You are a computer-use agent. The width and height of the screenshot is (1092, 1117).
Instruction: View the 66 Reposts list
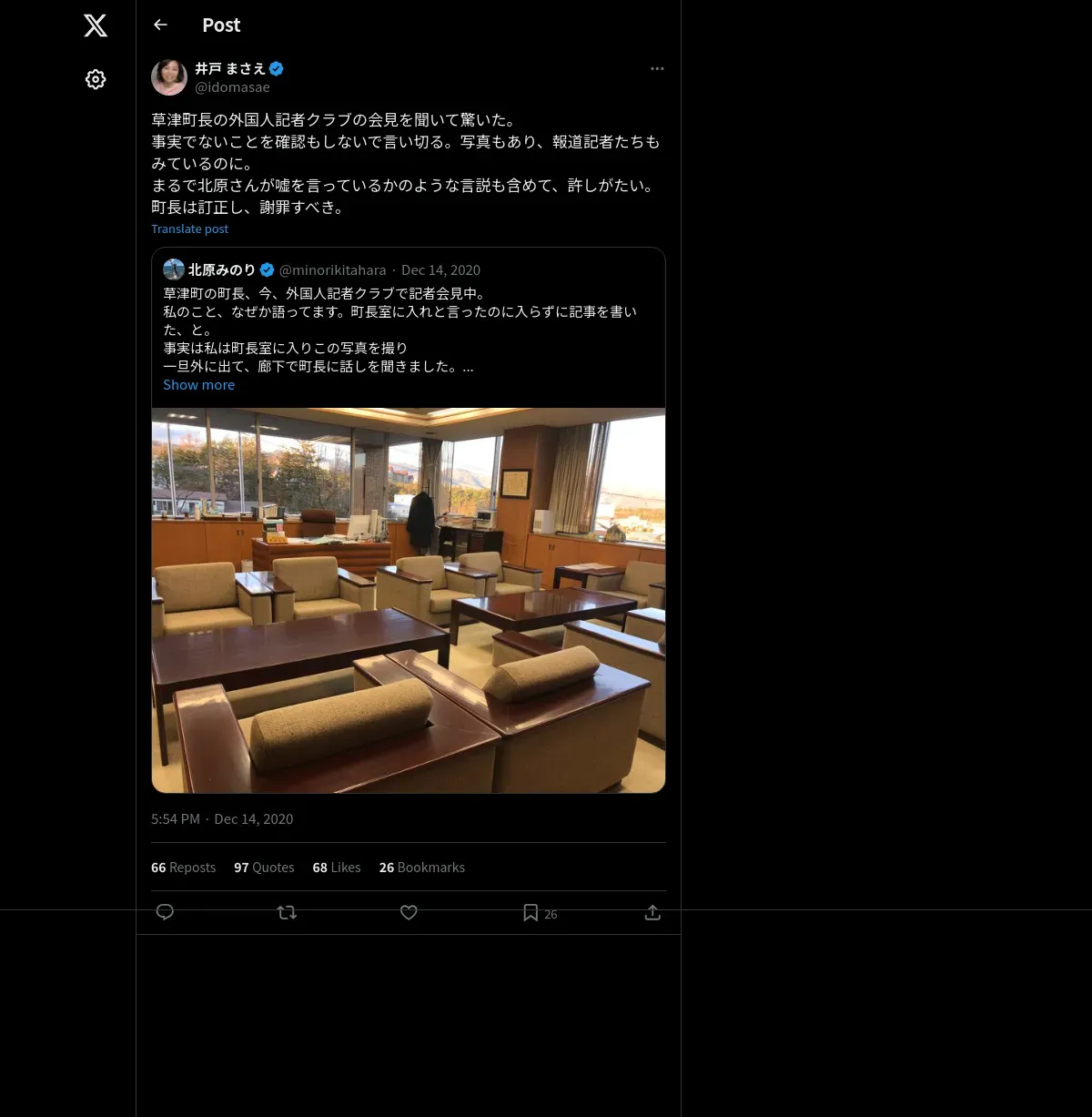184,868
